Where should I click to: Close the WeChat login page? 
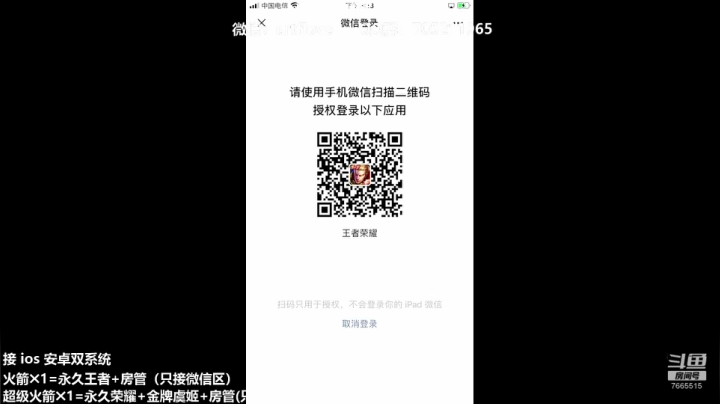[262, 22]
